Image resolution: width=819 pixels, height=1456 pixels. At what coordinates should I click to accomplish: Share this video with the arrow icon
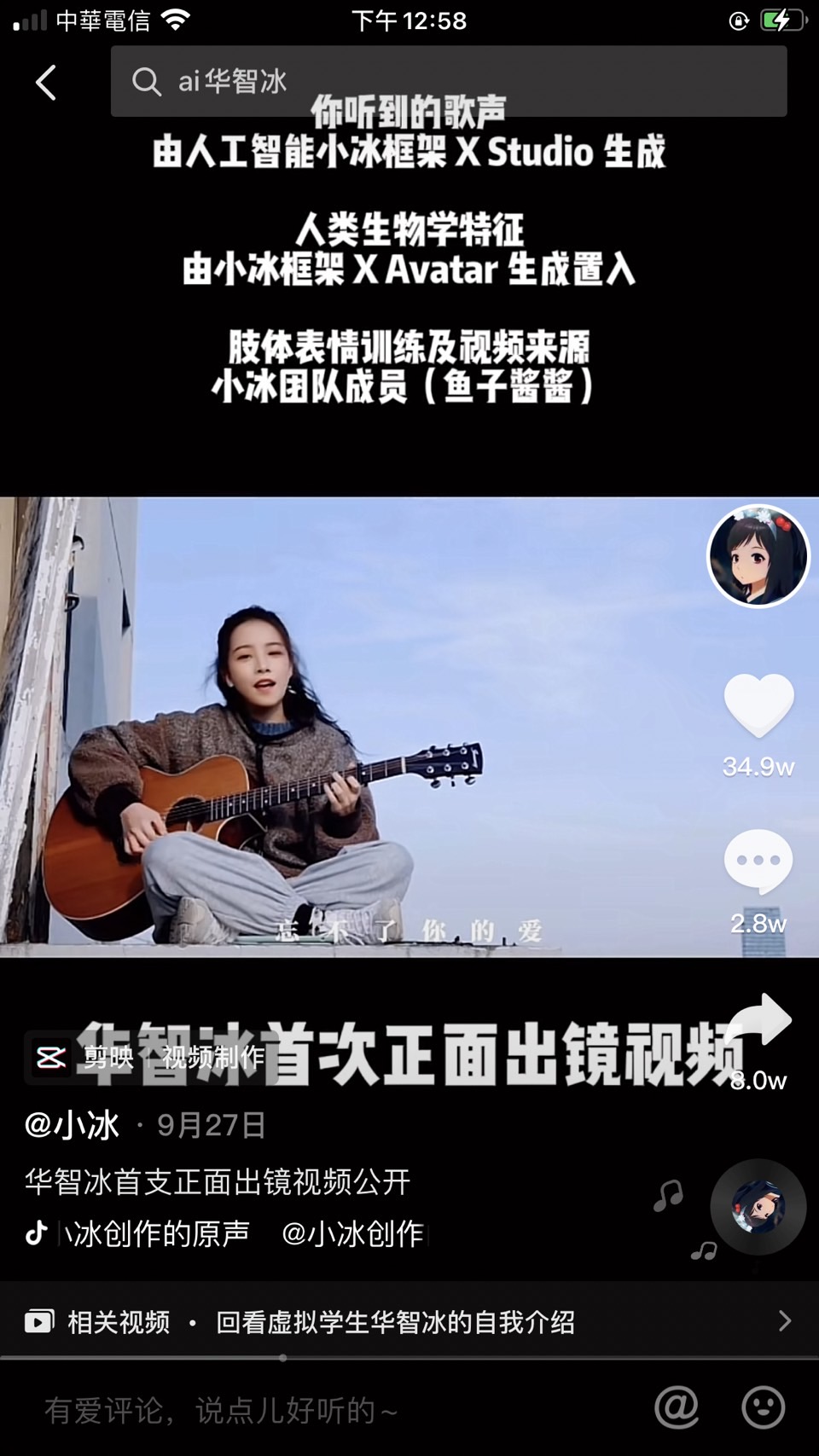pyautogui.click(x=759, y=1021)
